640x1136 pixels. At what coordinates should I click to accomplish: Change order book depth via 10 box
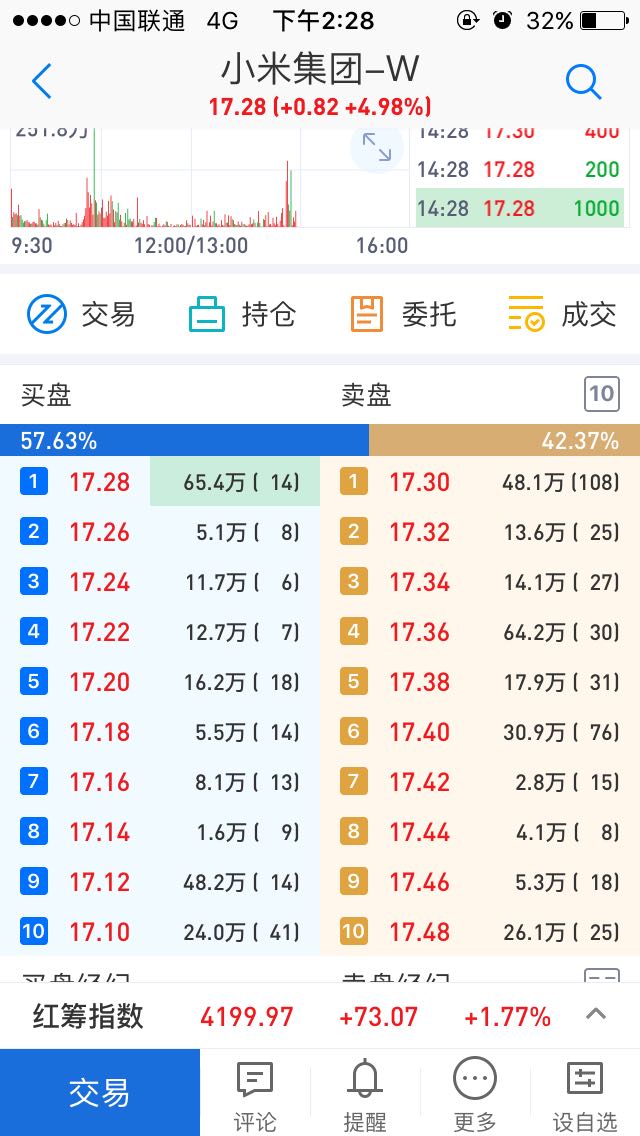pos(602,394)
